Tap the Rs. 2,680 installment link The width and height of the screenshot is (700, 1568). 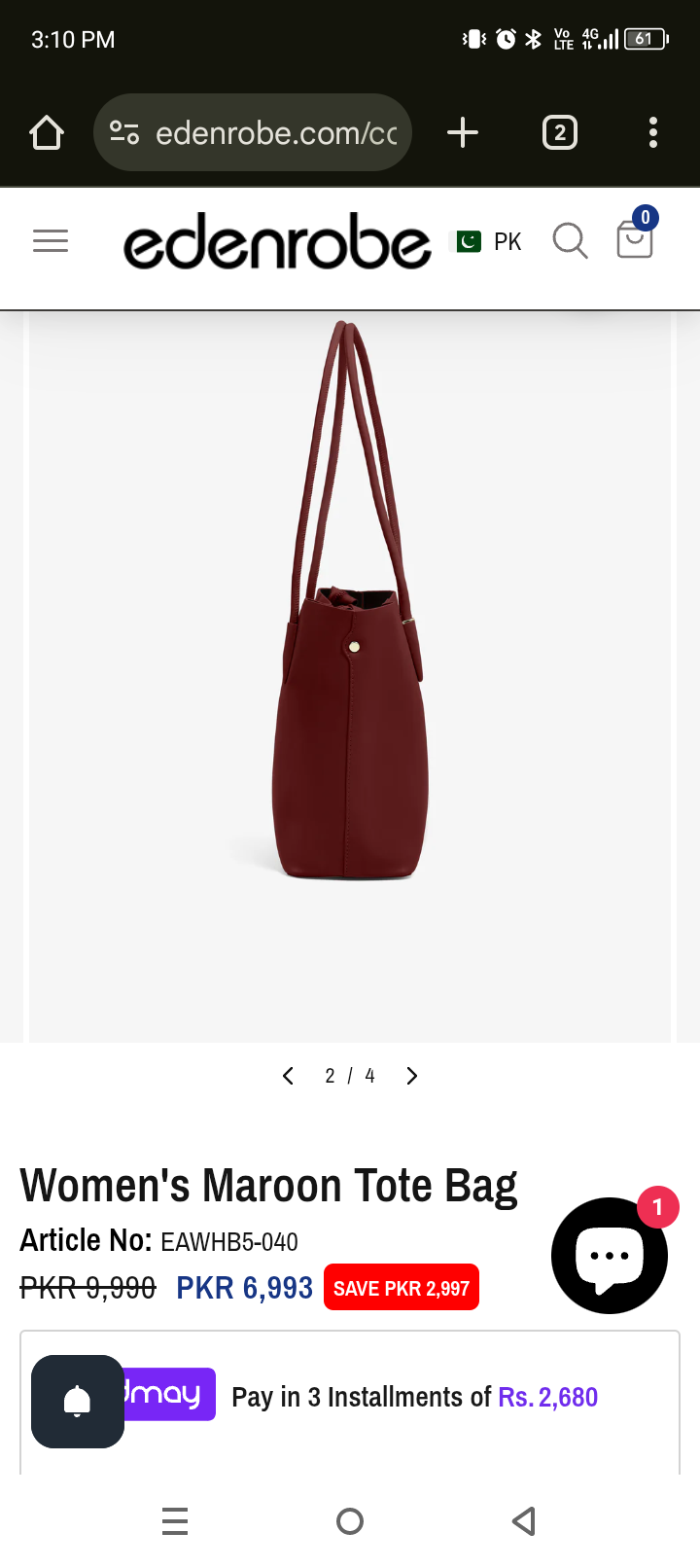[x=547, y=1397]
